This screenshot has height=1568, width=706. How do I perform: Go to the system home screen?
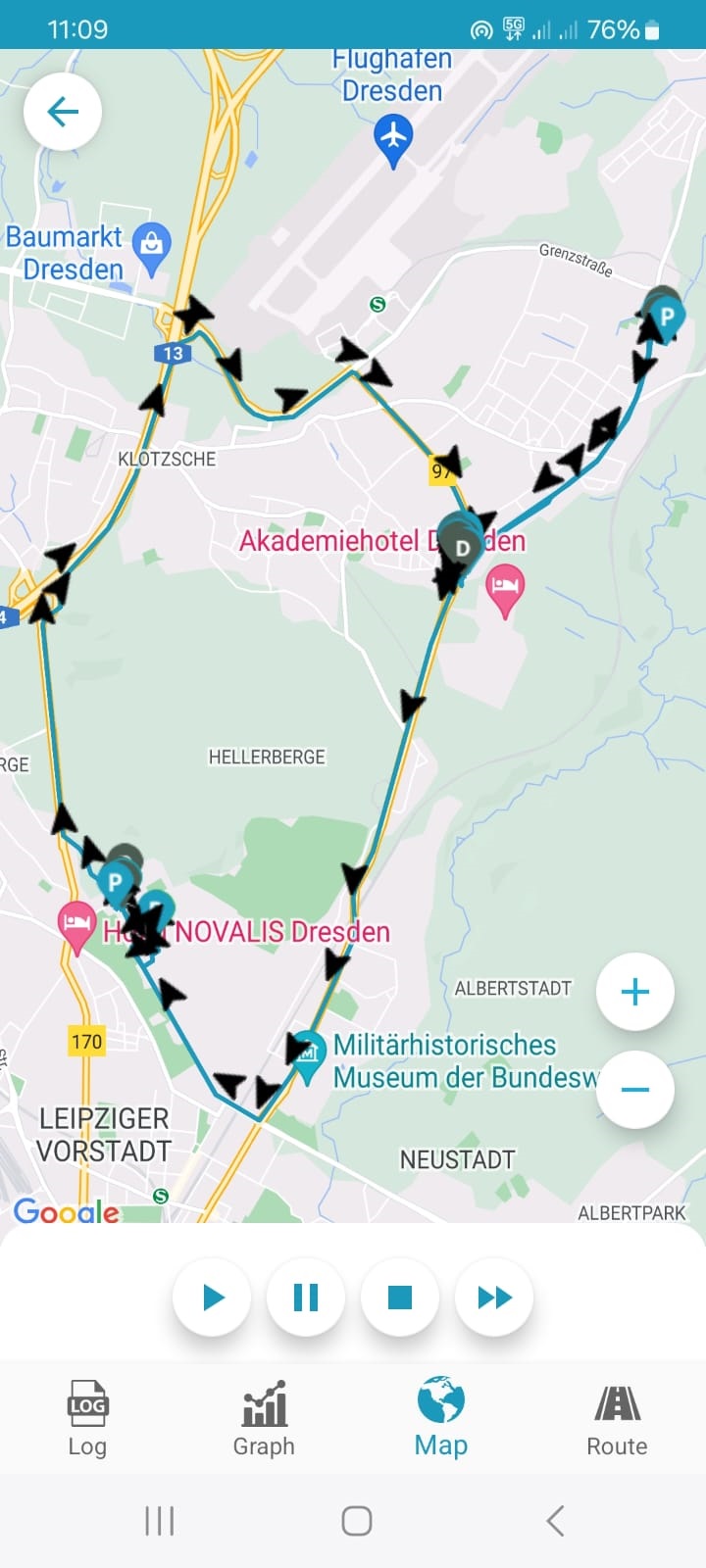(x=356, y=1521)
